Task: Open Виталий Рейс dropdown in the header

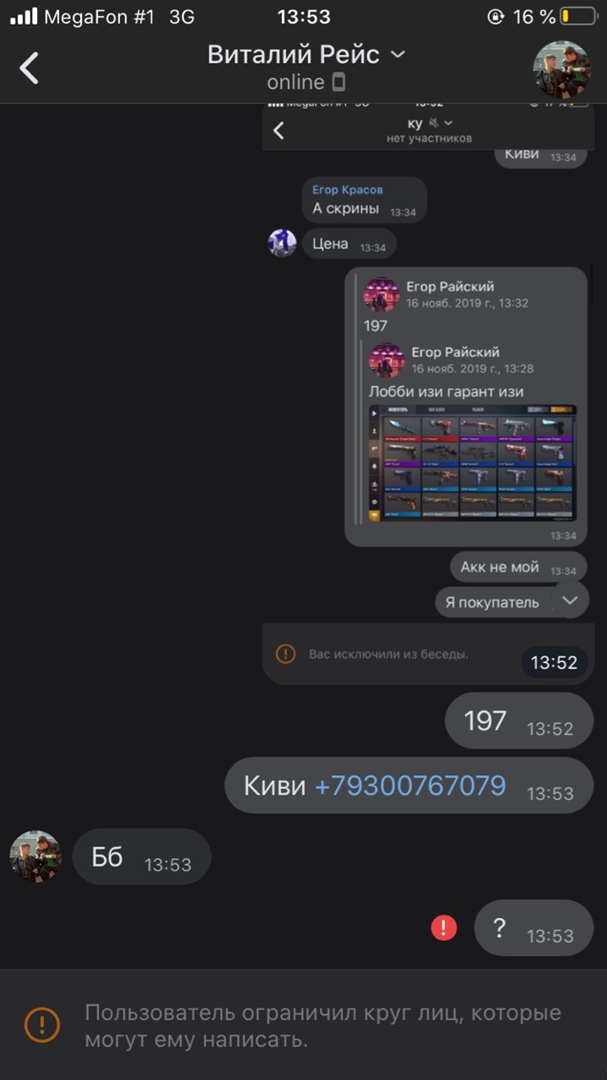Action: pos(397,54)
